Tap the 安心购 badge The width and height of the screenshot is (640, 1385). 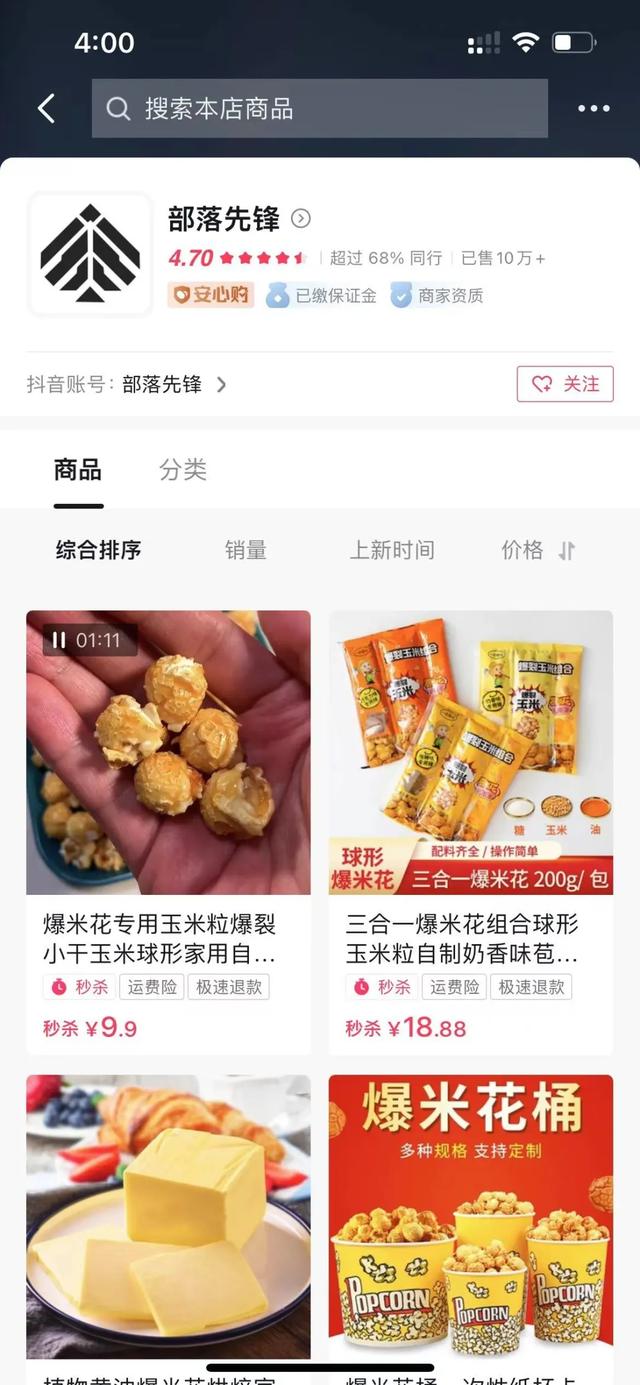click(x=211, y=295)
